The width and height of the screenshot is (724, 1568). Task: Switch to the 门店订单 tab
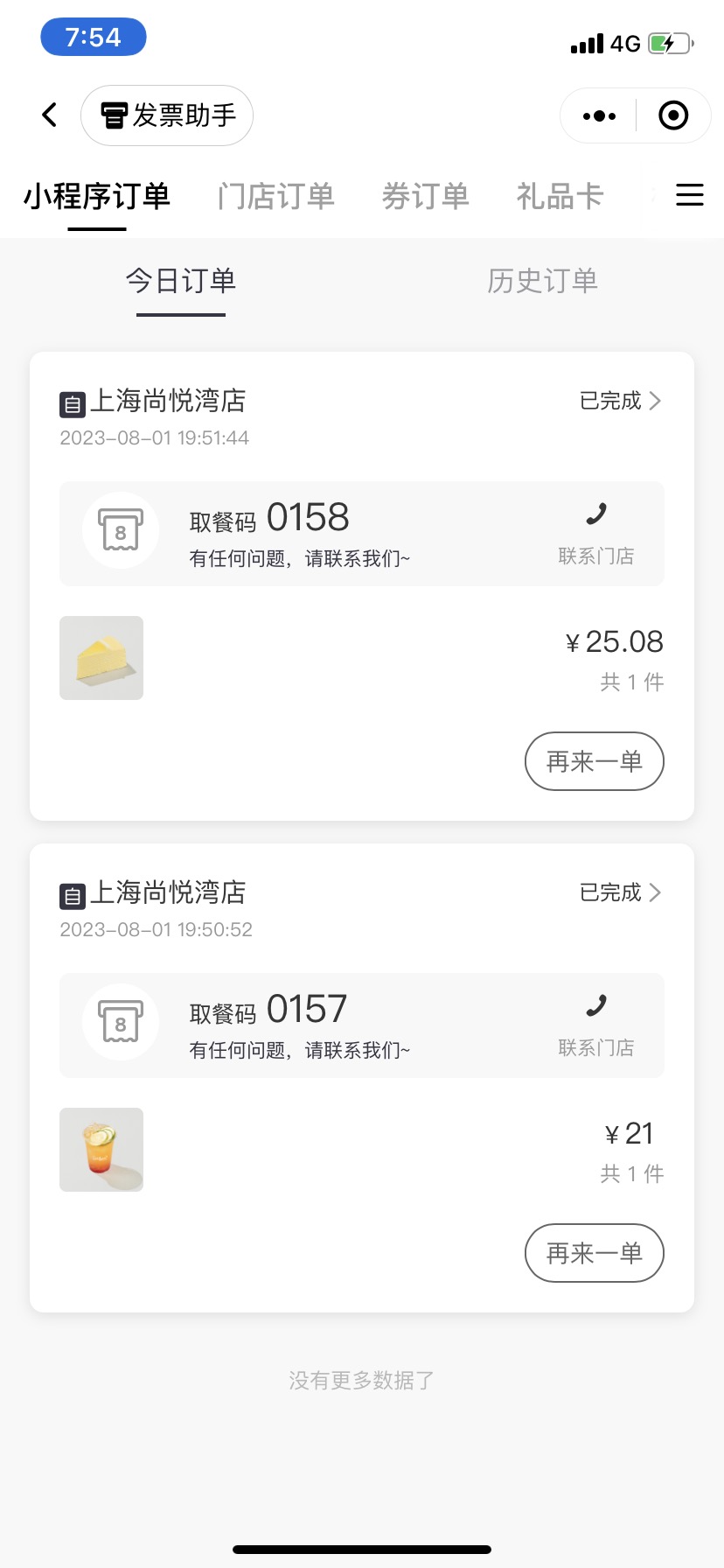[276, 197]
